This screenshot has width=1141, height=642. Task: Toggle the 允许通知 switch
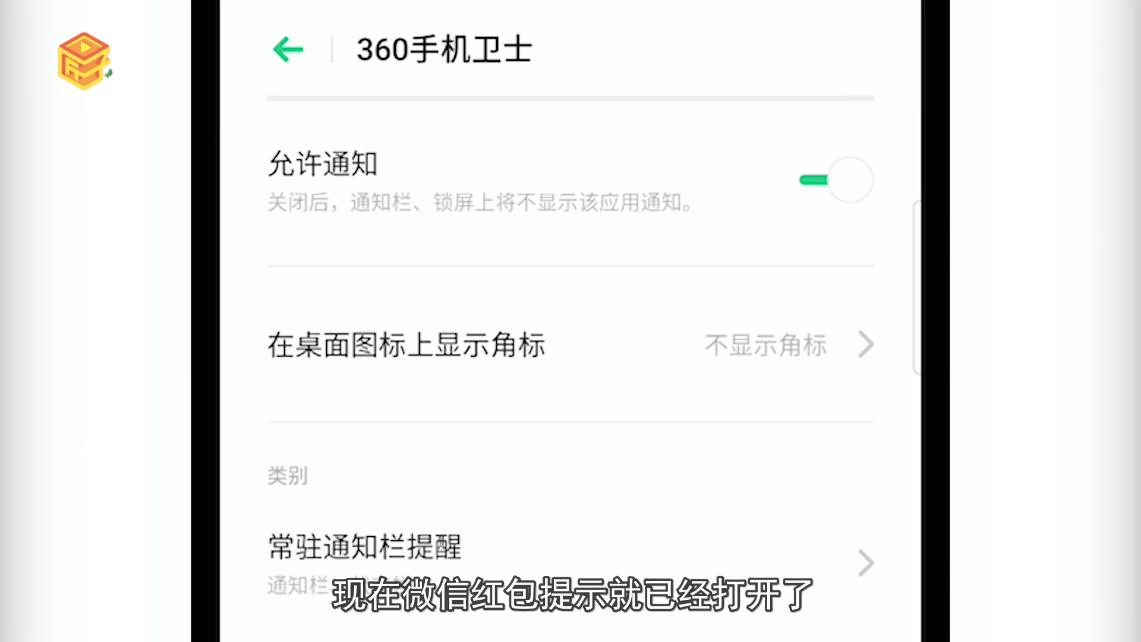pyautogui.click(x=836, y=180)
